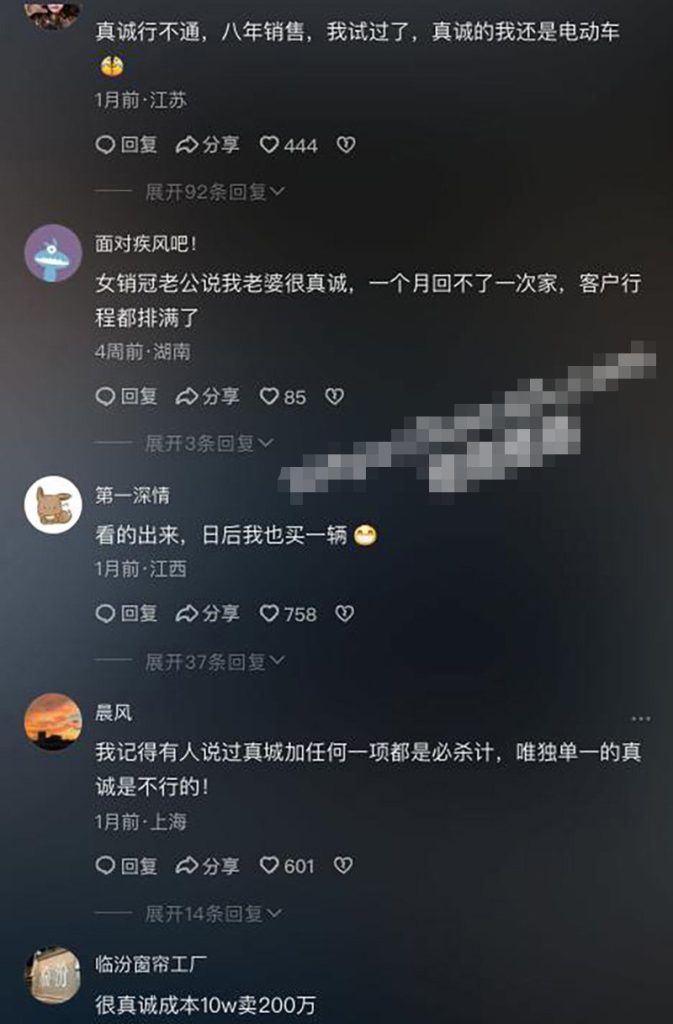
Task: Share 晨风's comment
Action: click(207, 866)
